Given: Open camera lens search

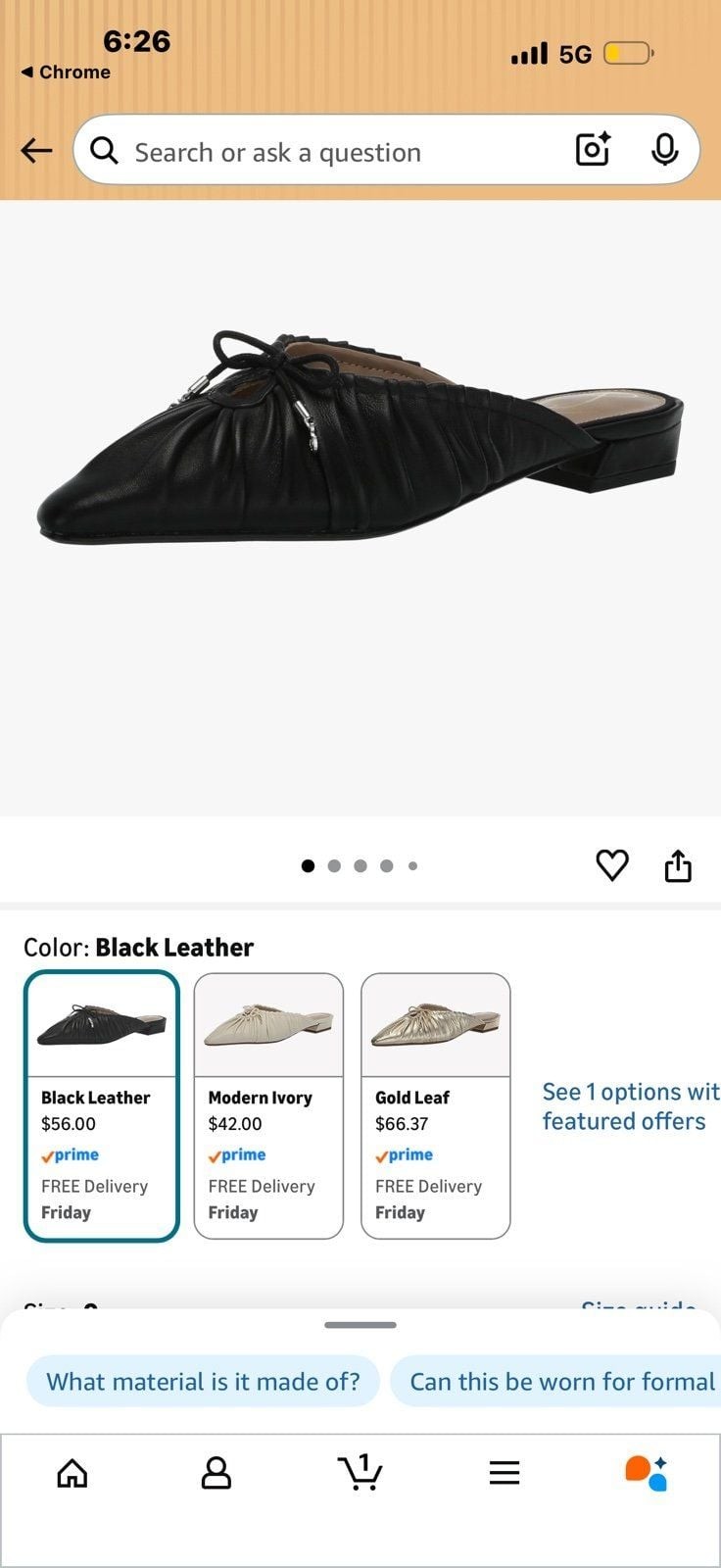Looking at the screenshot, I should coord(593,149).
